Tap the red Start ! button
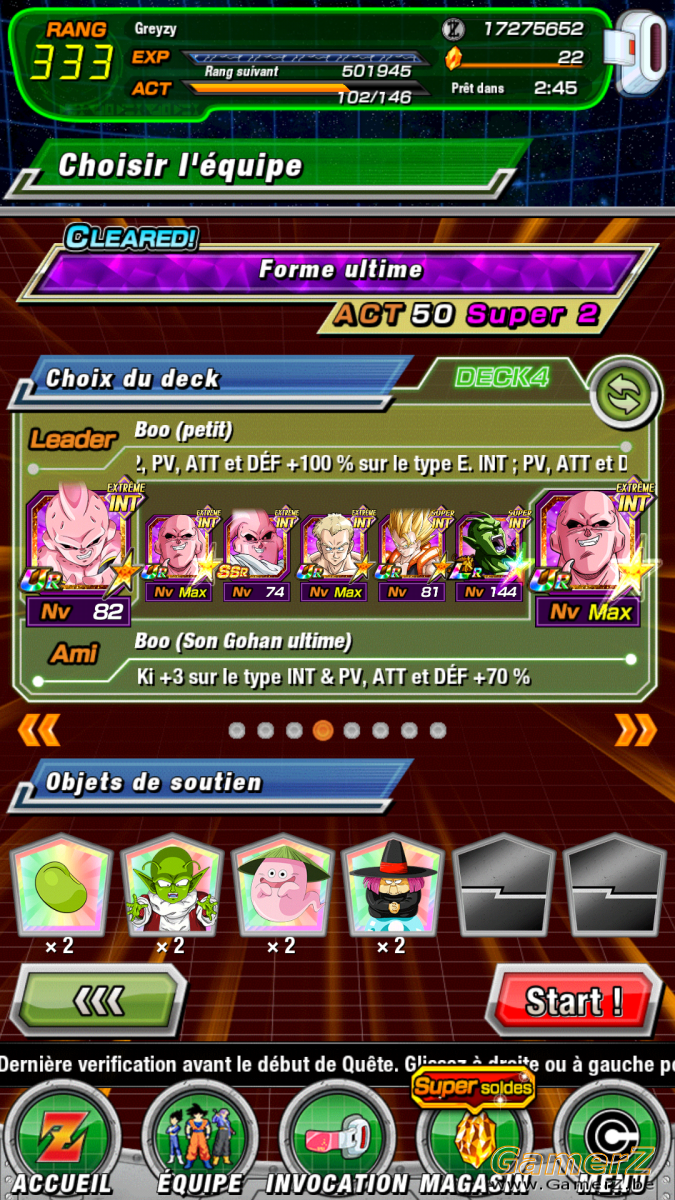This screenshot has width=675, height=1200. 574,1000
